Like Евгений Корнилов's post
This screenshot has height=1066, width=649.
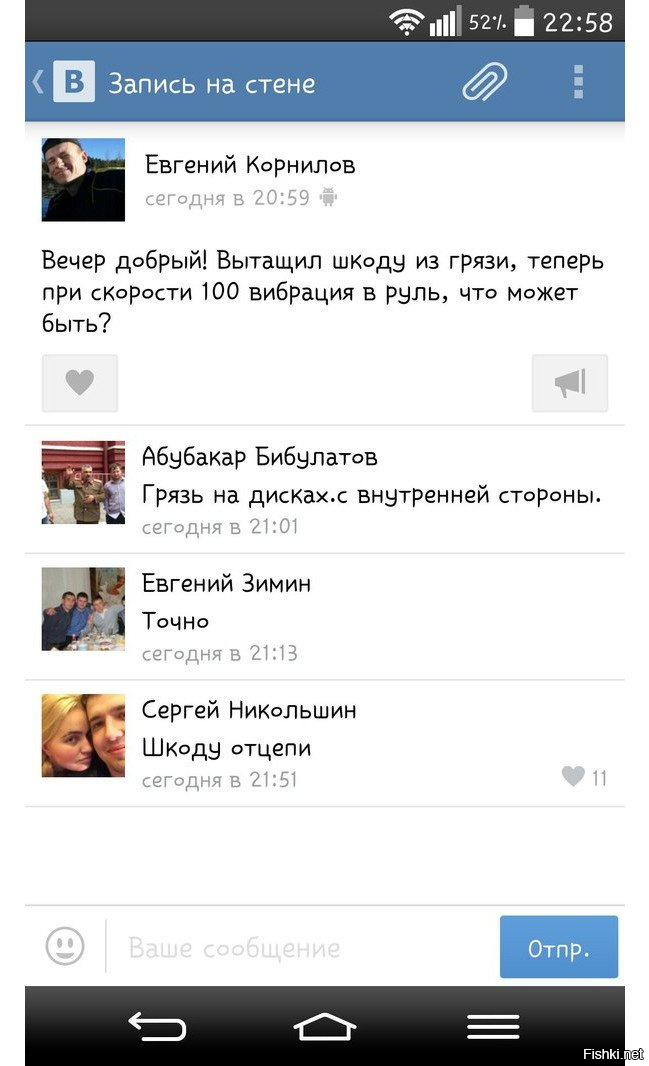pos(80,383)
